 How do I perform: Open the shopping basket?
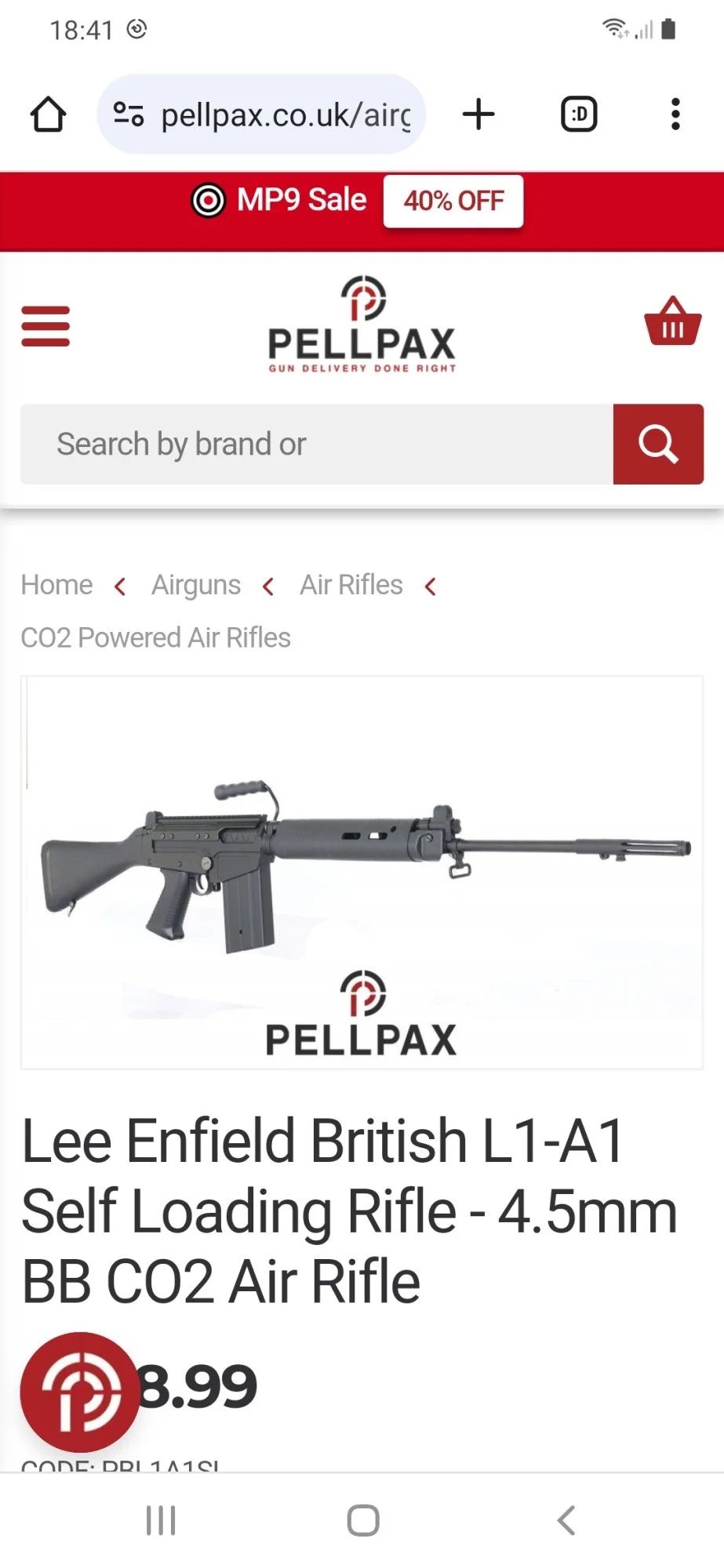tap(673, 321)
